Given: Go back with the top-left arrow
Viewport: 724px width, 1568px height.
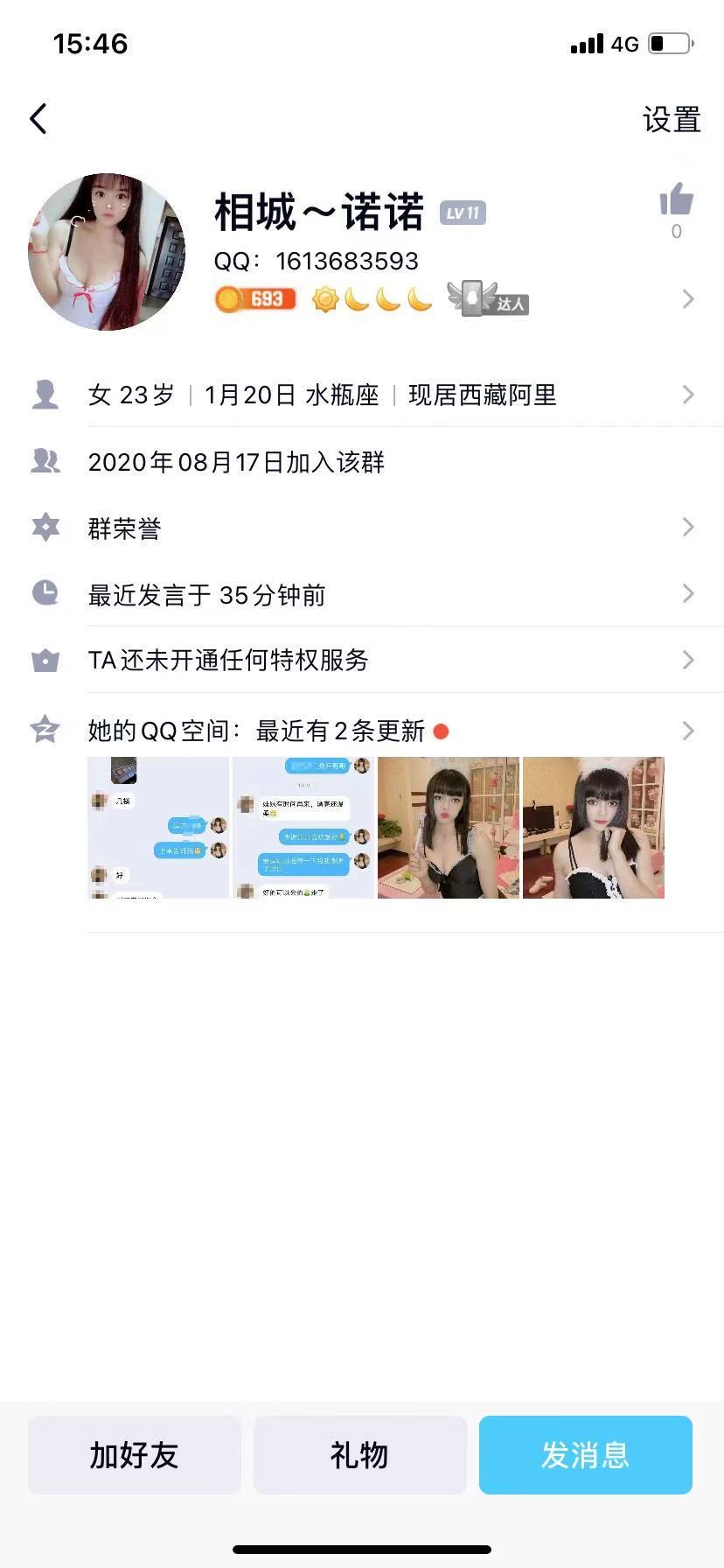Looking at the screenshot, I should pos(38,119).
